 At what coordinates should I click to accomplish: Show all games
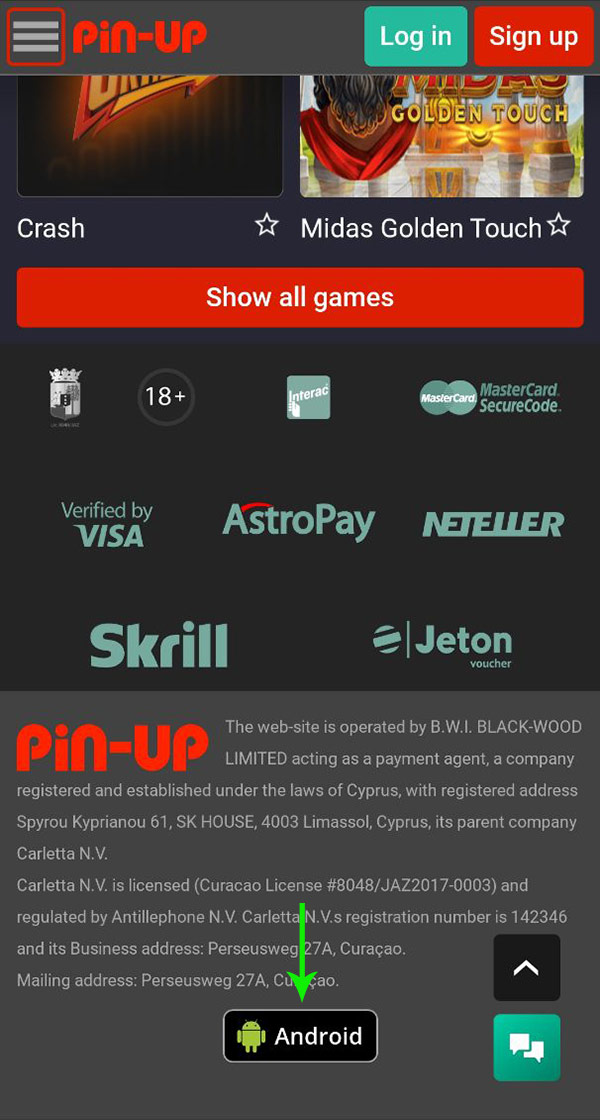tap(300, 297)
